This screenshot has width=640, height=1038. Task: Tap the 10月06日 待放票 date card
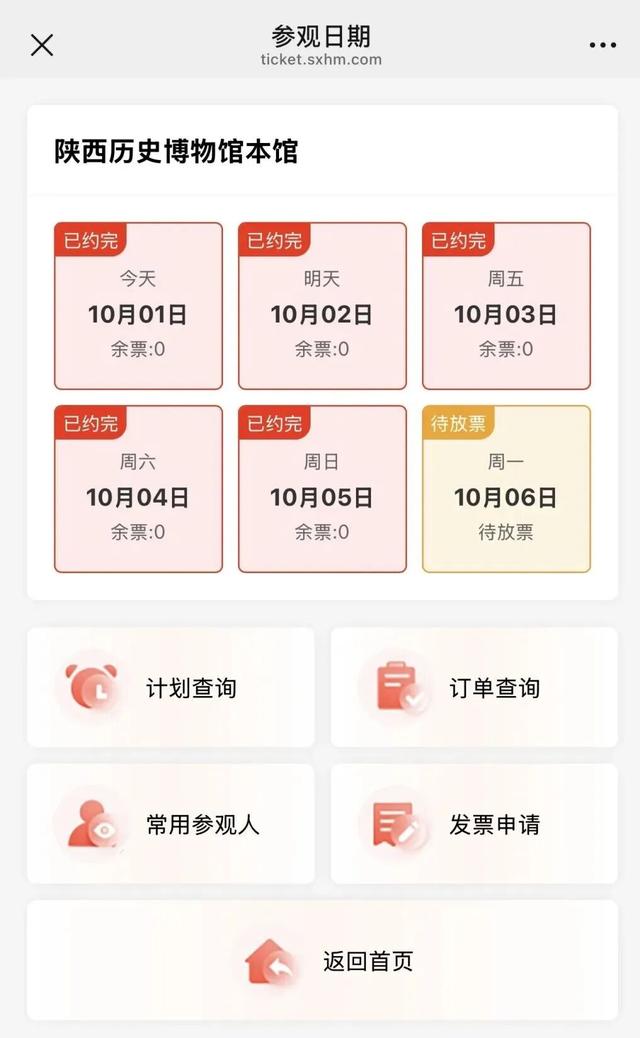point(506,489)
